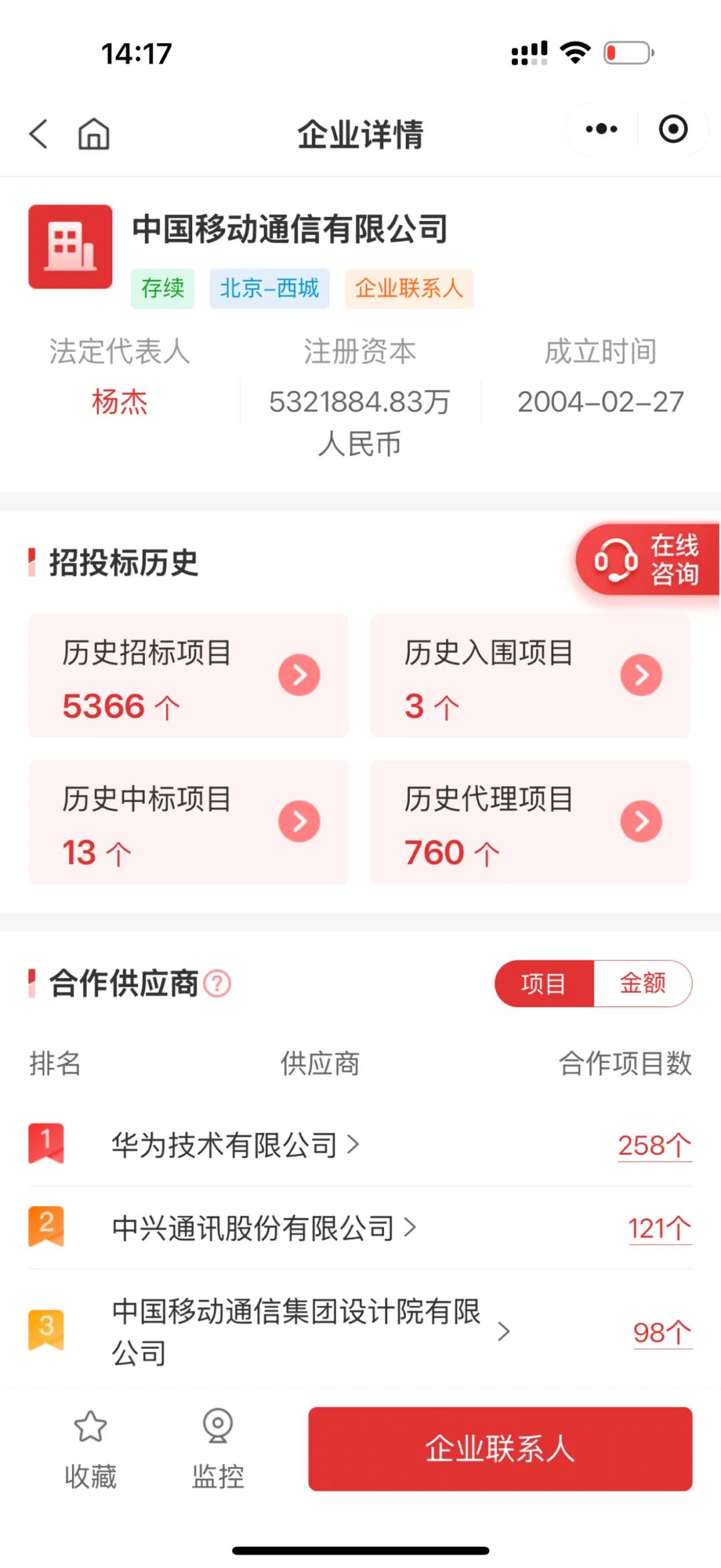Open 历史招标项目 card with 5366 items
The image size is (721, 1568).
pyautogui.click(x=189, y=676)
